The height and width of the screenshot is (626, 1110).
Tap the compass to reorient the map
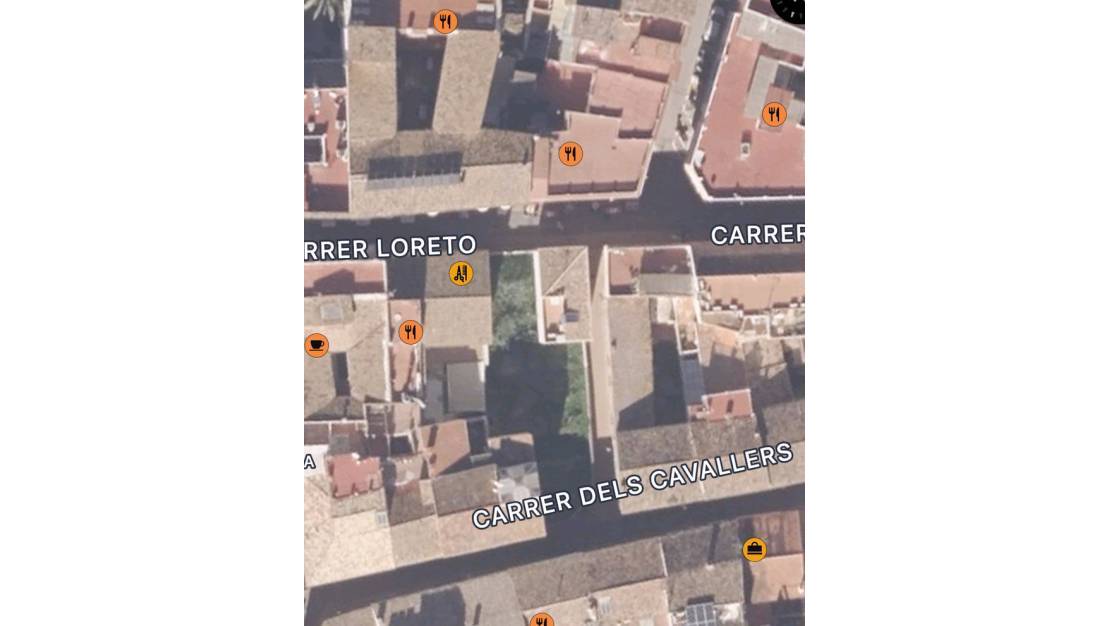790,8
